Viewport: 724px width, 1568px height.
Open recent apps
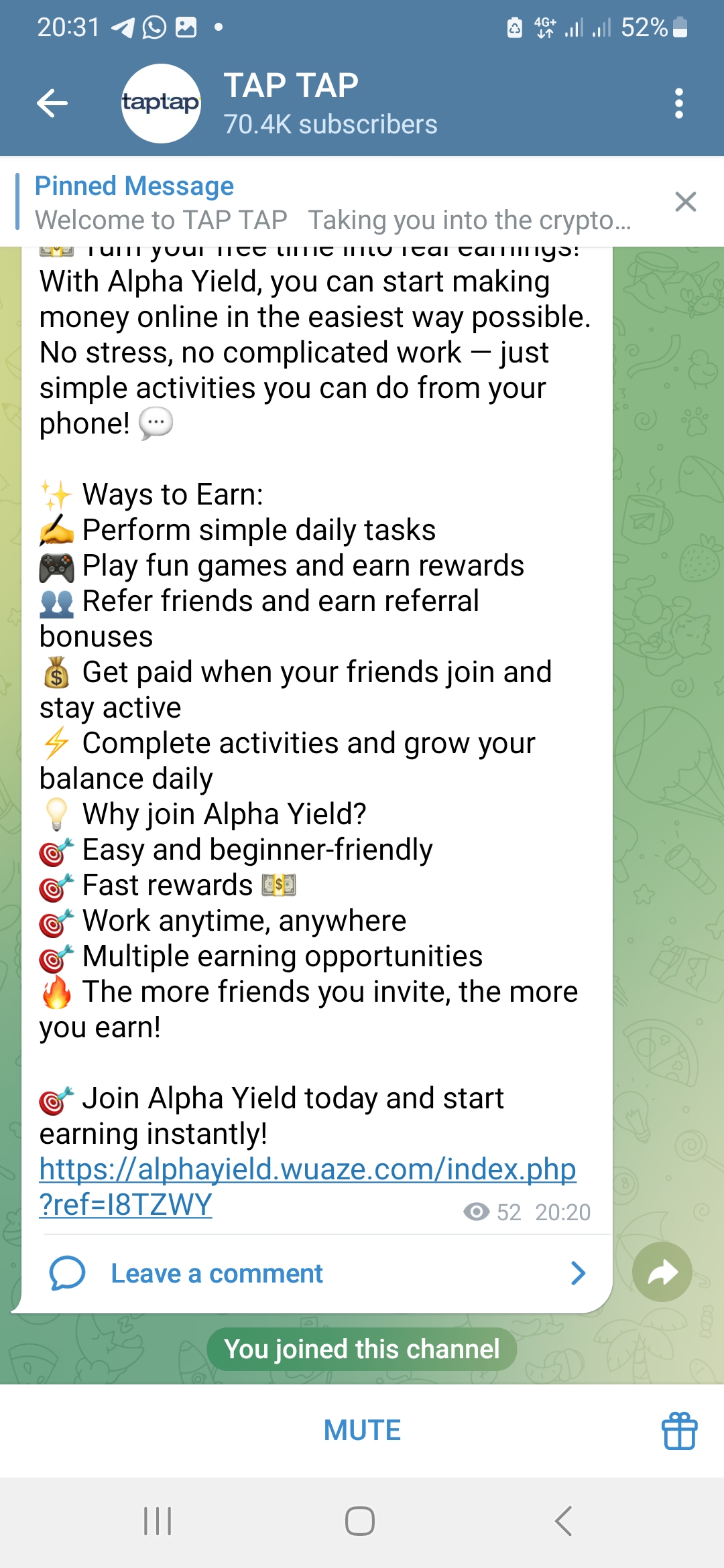[x=158, y=1521]
